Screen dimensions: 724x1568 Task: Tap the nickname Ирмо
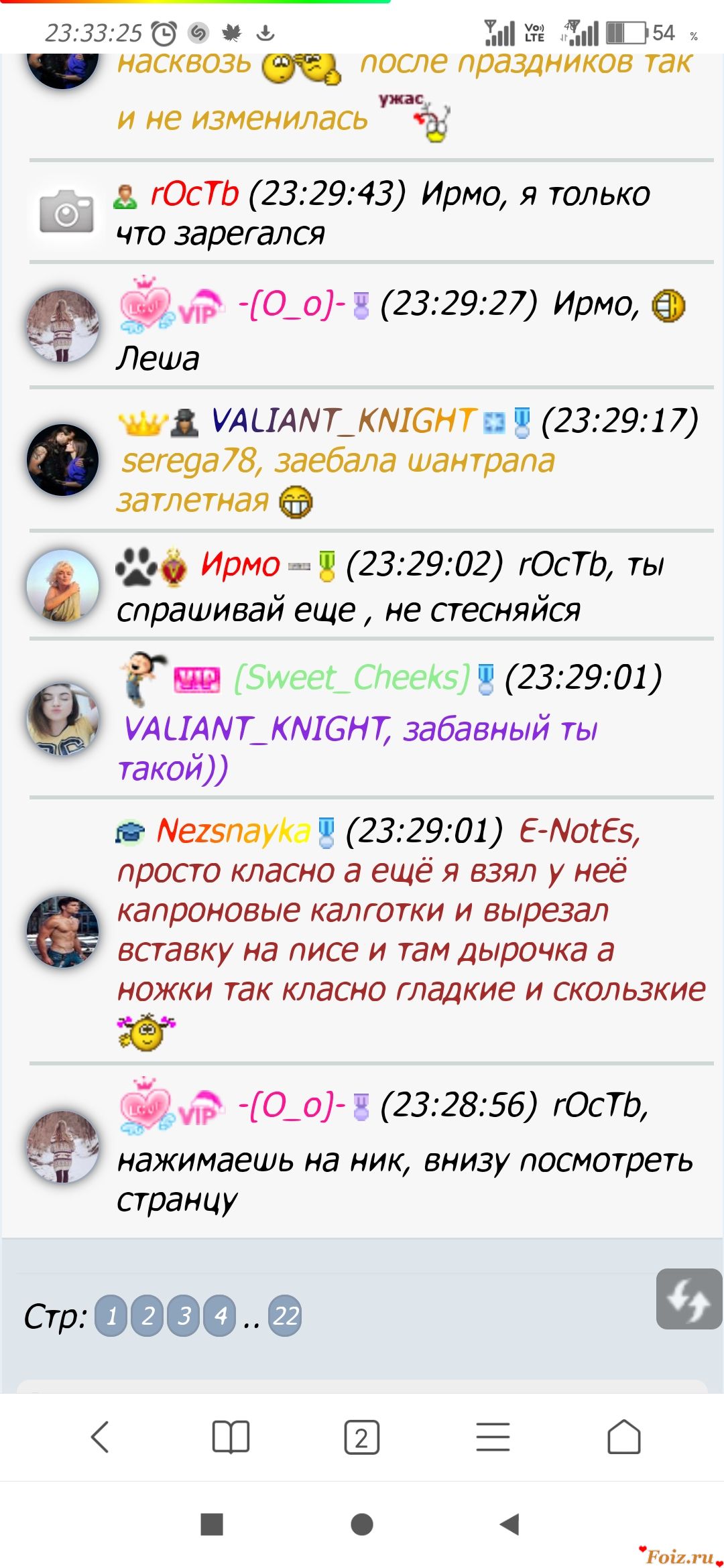[240, 564]
